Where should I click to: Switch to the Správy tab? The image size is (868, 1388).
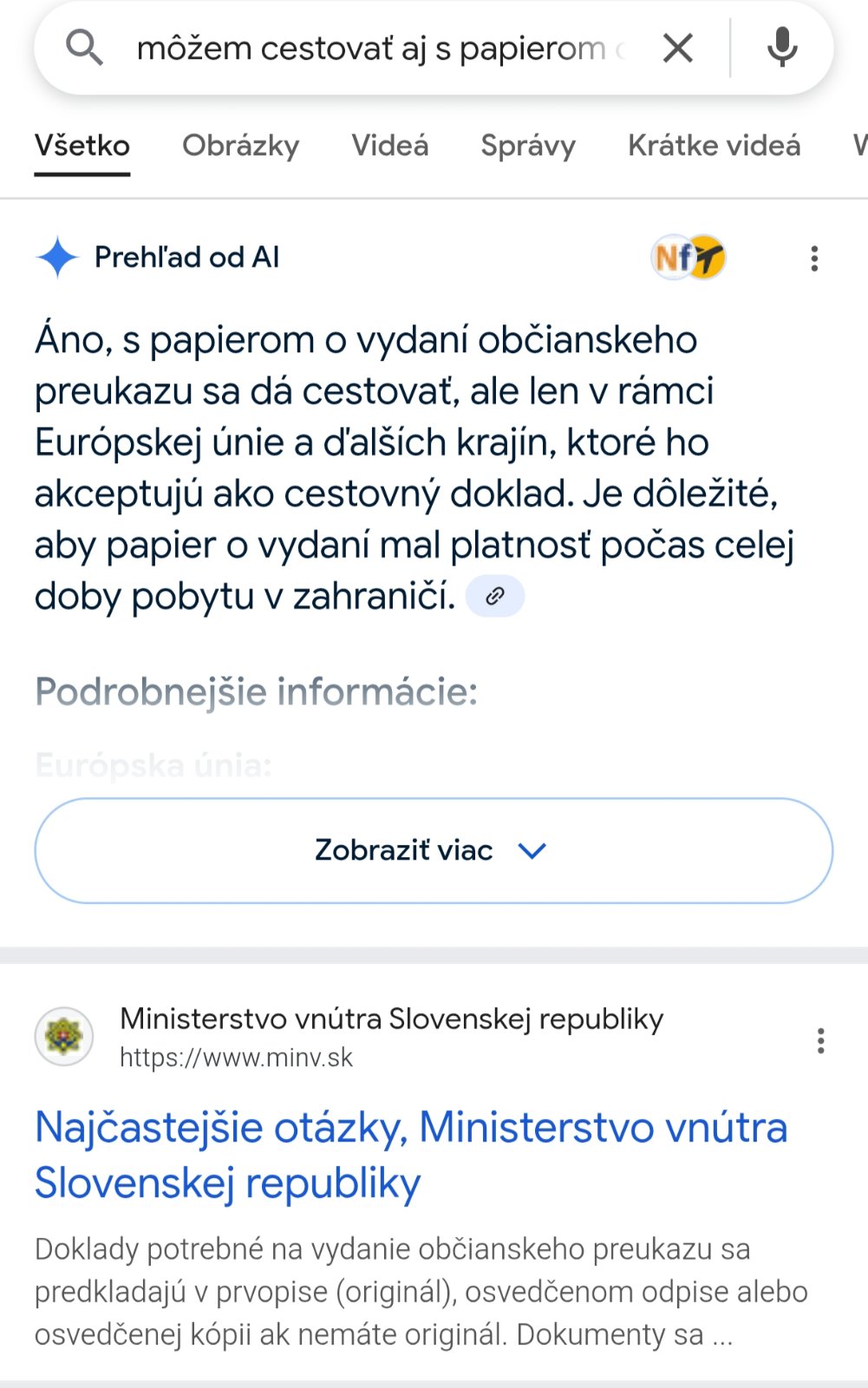click(528, 146)
